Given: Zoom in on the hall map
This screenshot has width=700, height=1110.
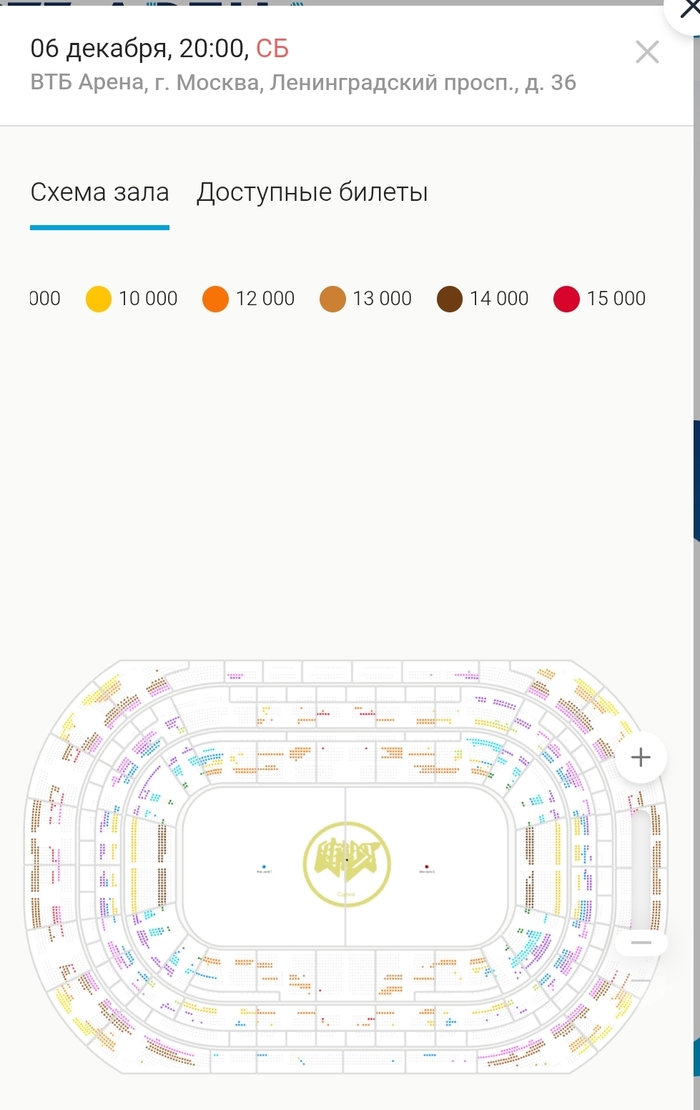Looking at the screenshot, I should point(641,757).
